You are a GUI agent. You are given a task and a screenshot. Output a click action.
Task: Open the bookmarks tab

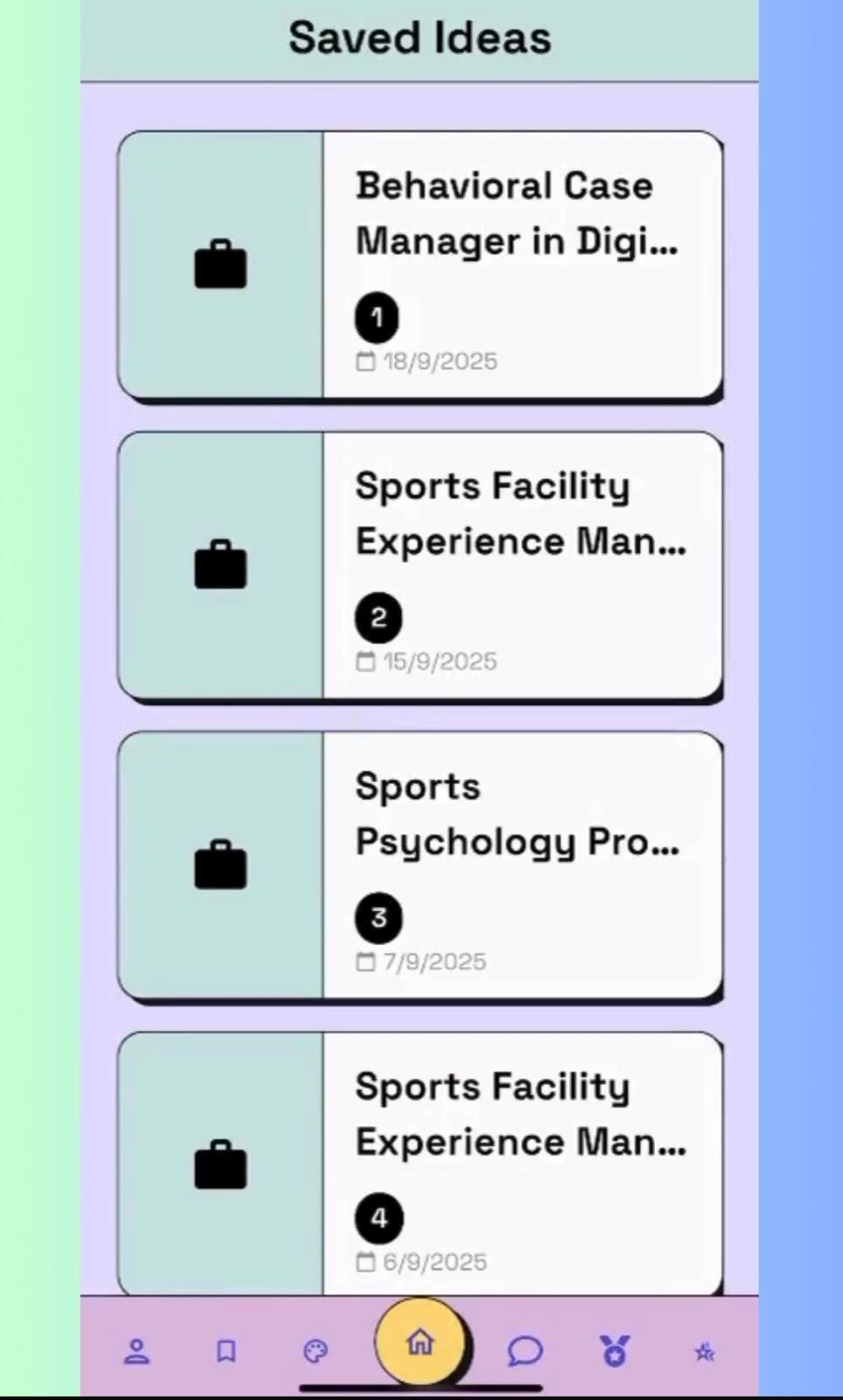pos(226,1352)
